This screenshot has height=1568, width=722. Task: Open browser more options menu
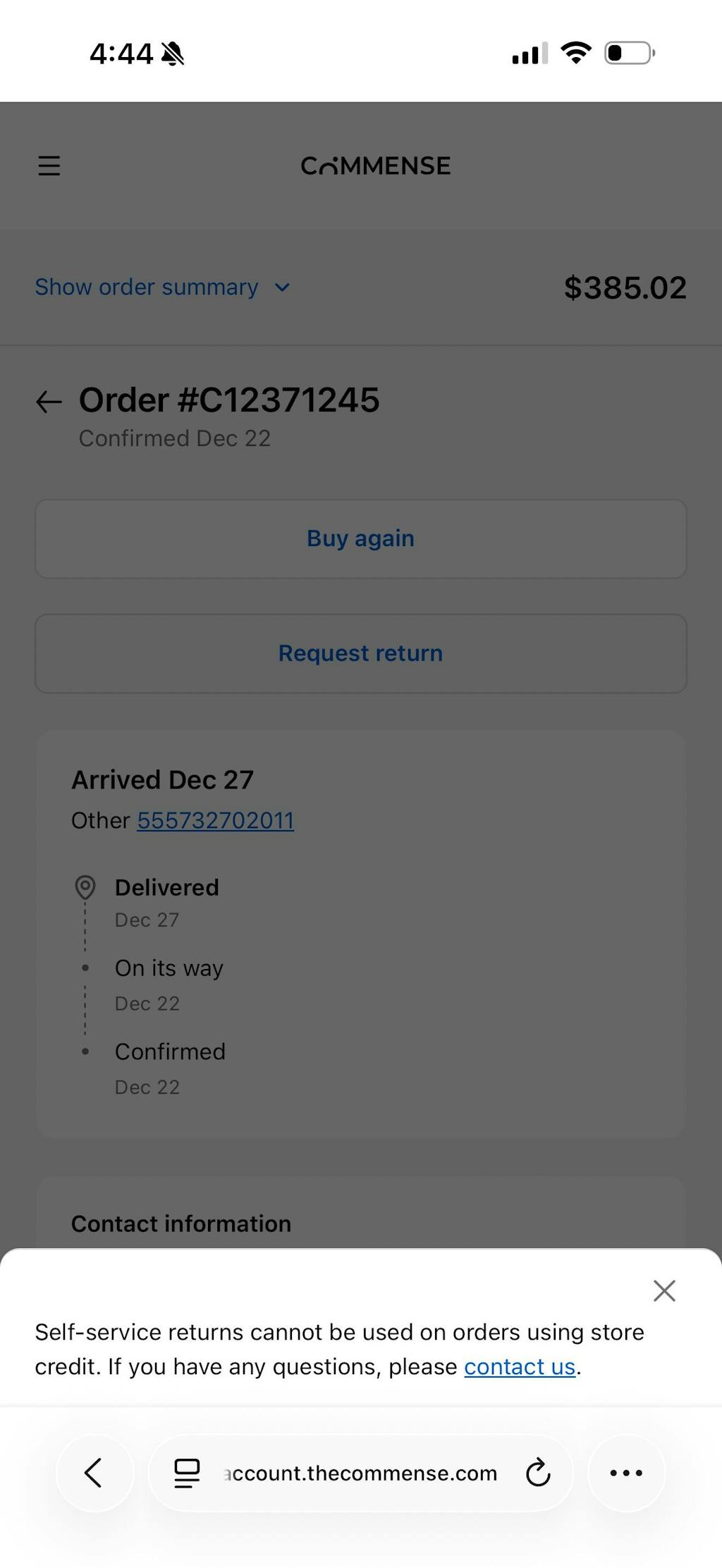click(626, 1472)
